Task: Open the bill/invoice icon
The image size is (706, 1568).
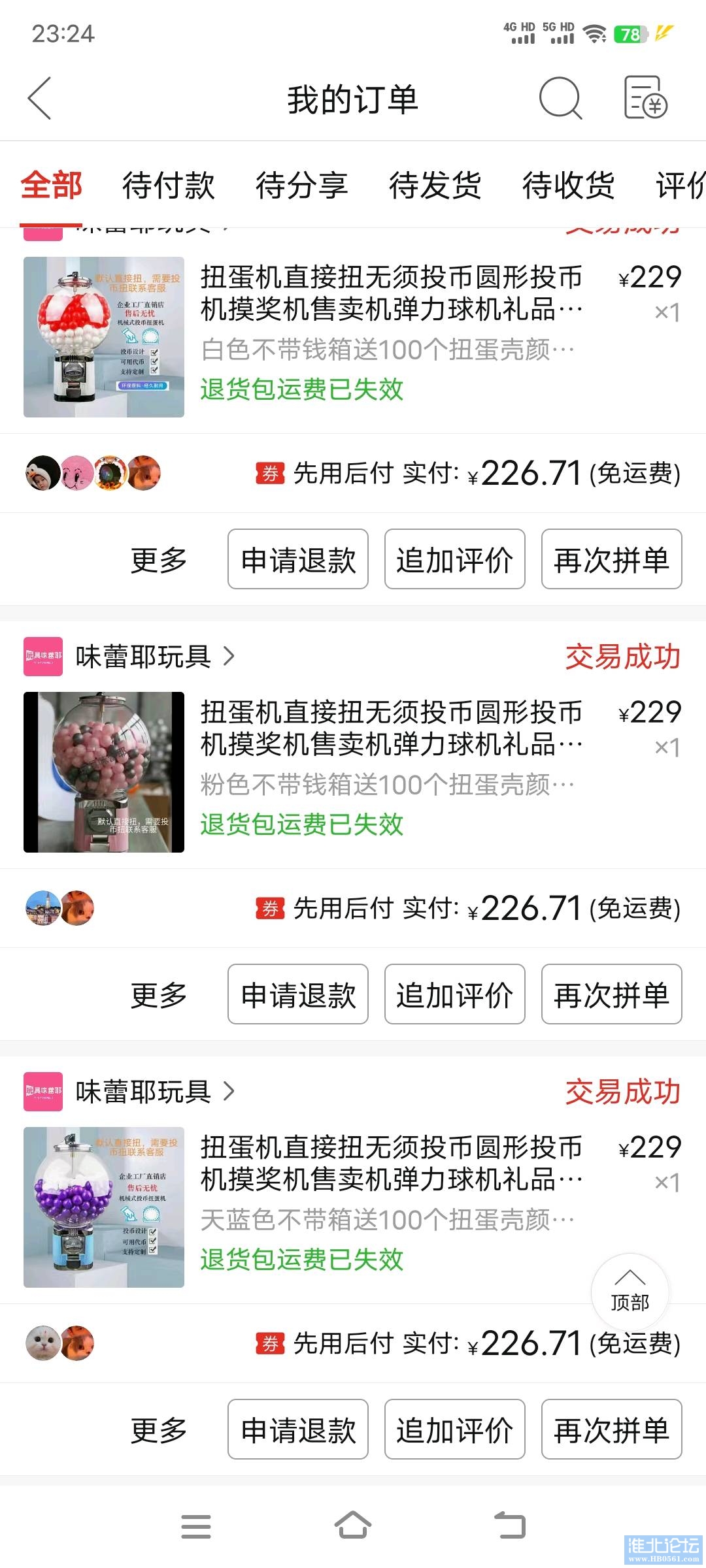Action: pyautogui.click(x=645, y=98)
